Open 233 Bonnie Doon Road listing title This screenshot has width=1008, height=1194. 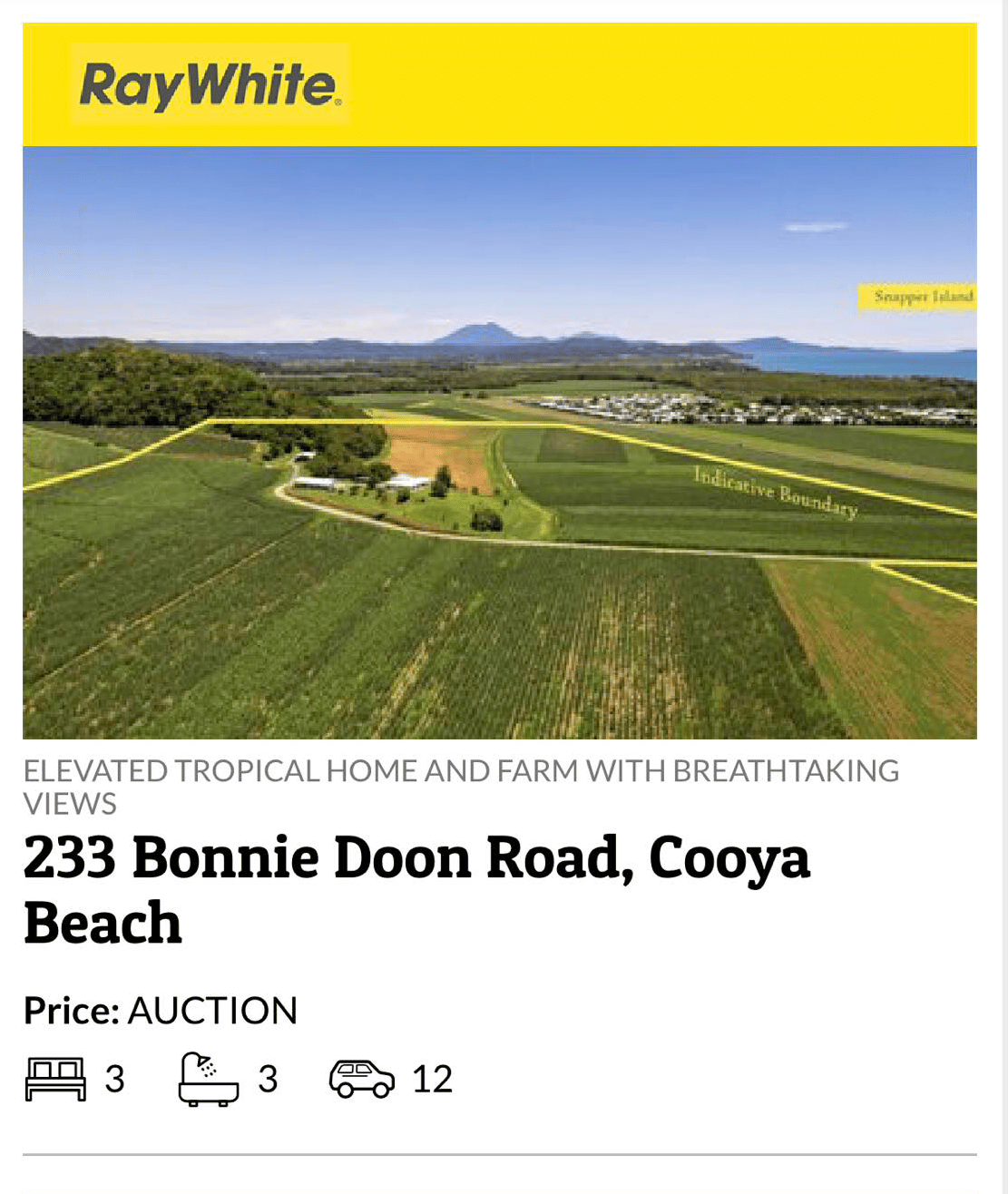point(416,889)
